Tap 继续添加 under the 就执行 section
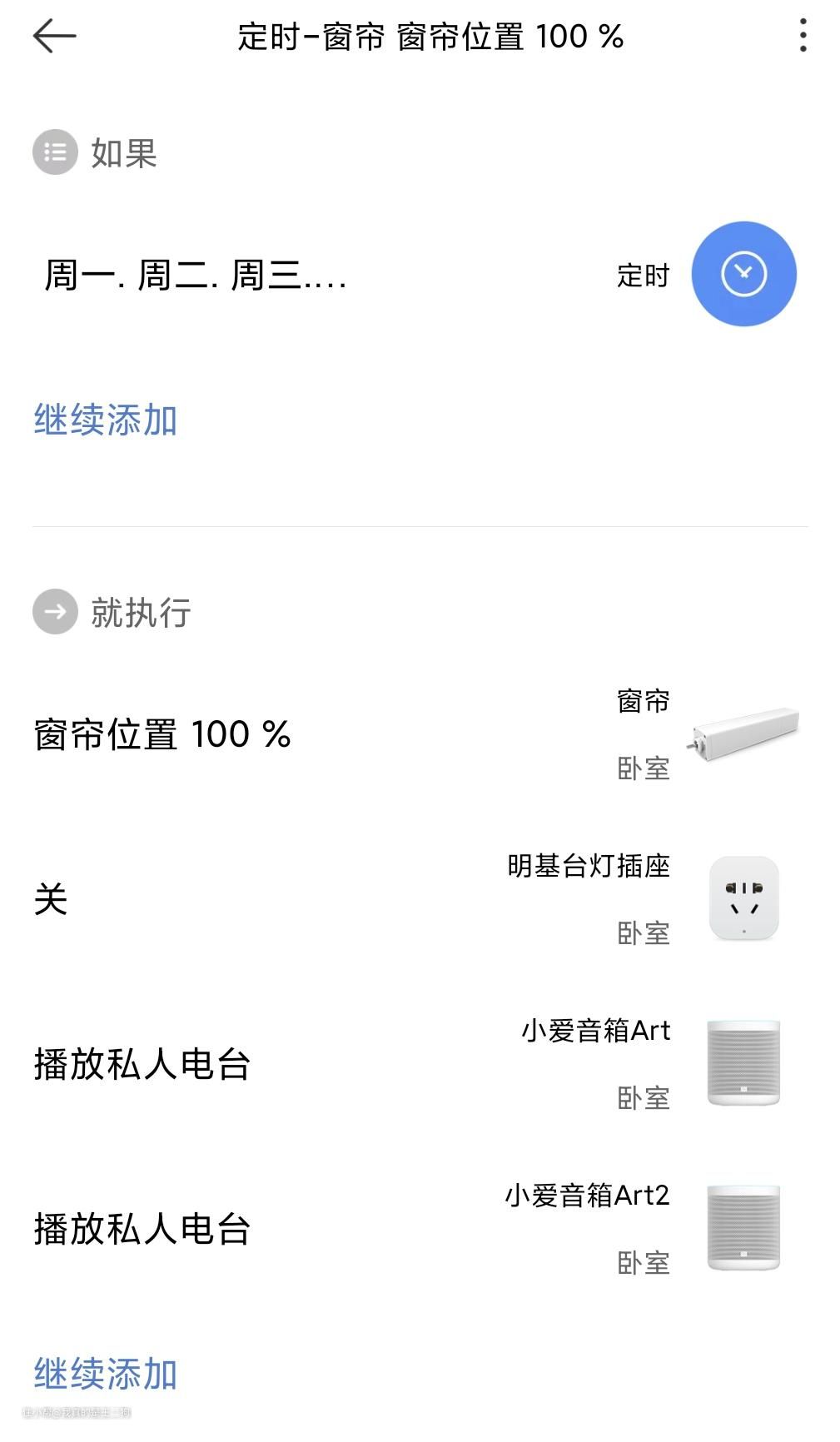This screenshot has height=1442, width=840. pos(106,1375)
